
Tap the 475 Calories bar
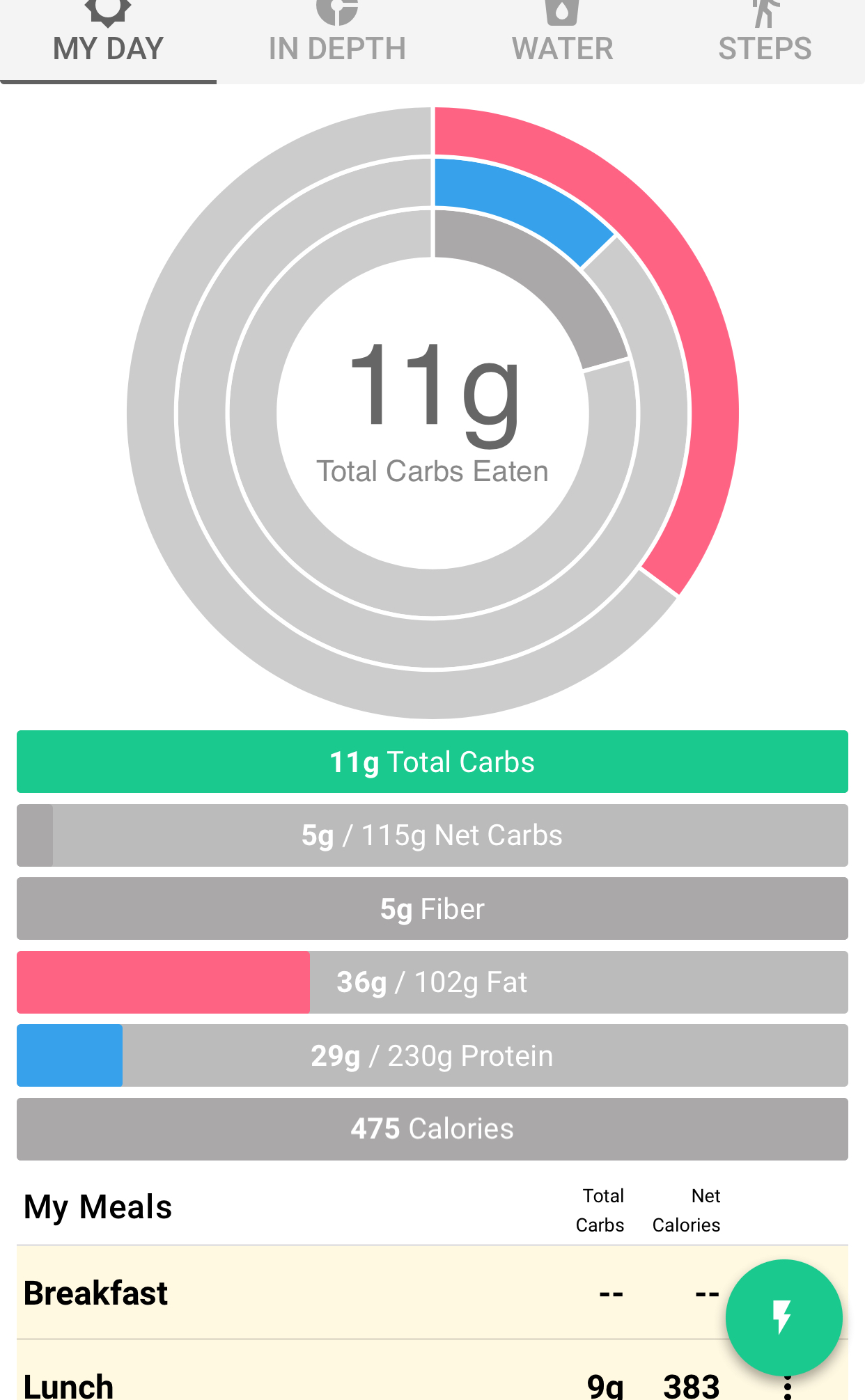tap(432, 1129)
